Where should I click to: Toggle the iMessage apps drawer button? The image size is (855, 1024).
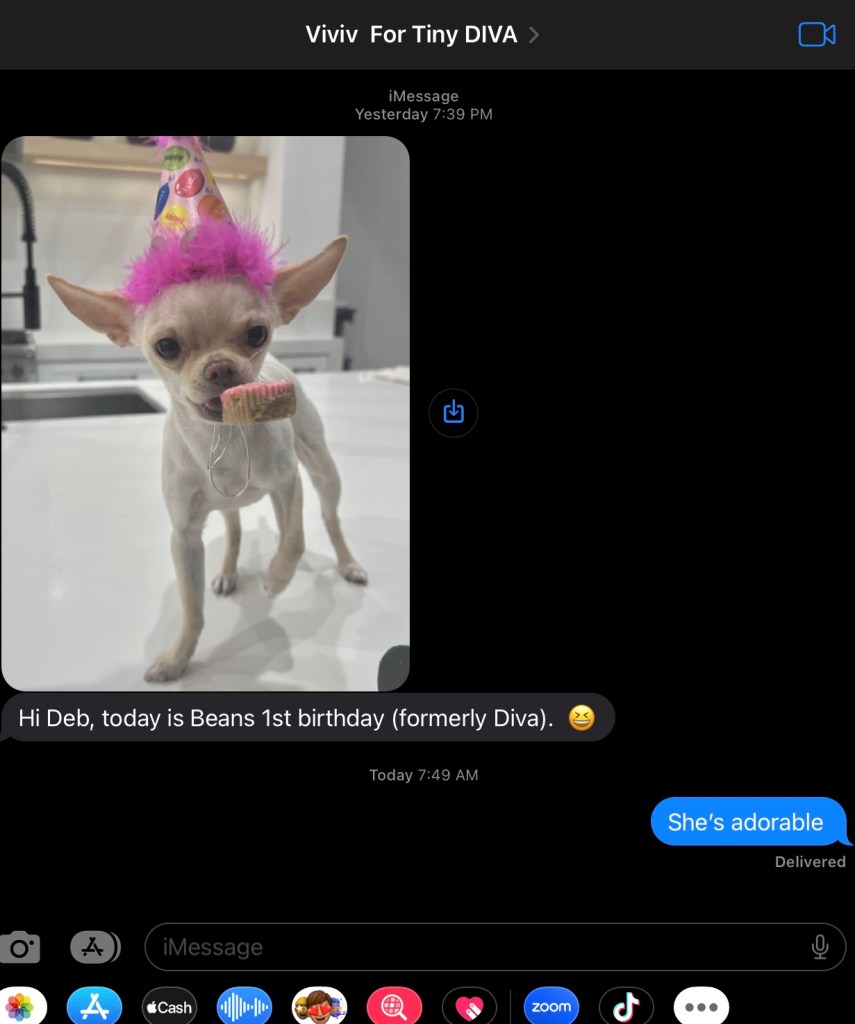[94, 947]
